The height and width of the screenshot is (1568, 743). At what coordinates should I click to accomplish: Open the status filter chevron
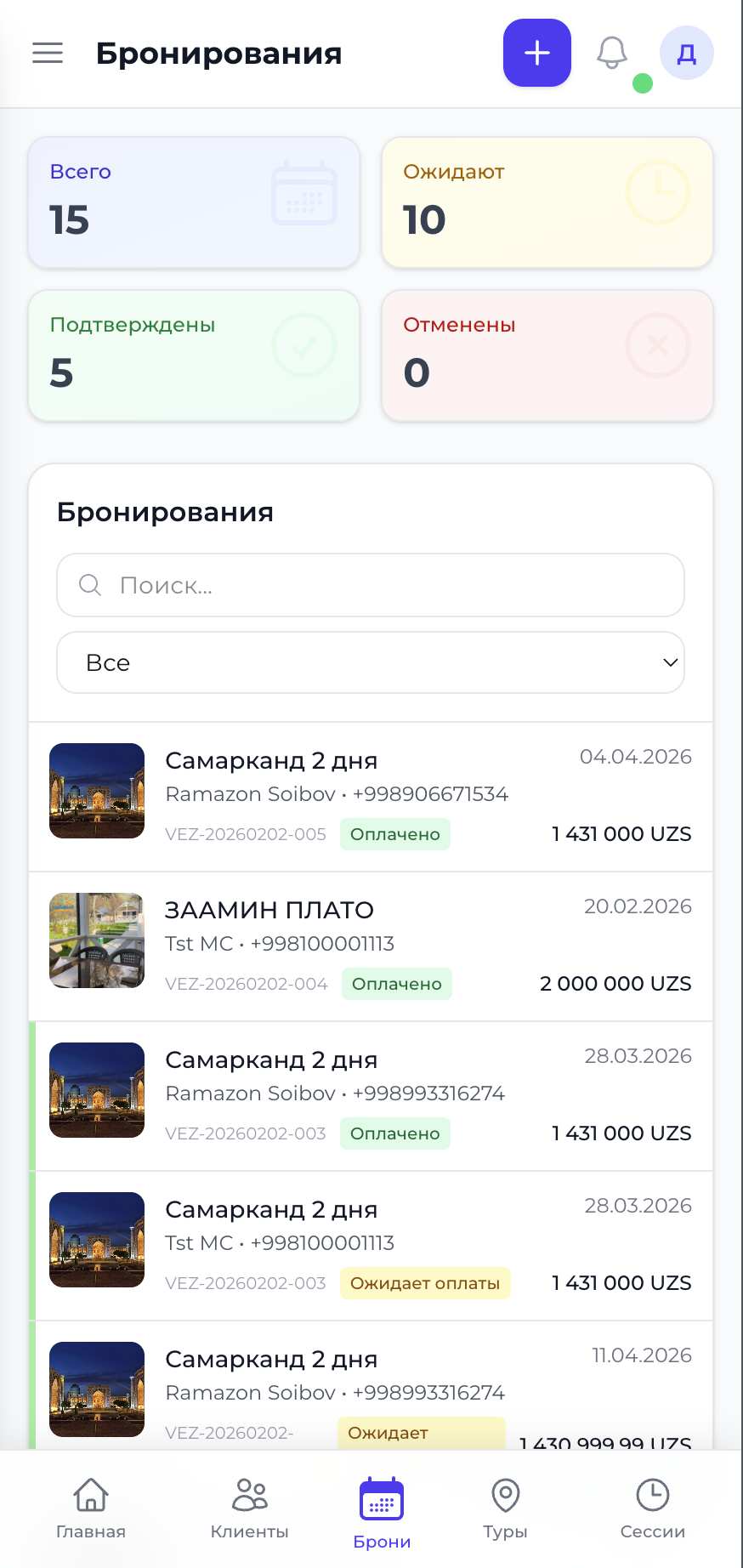pyautogui.click(x=669, y=662)
